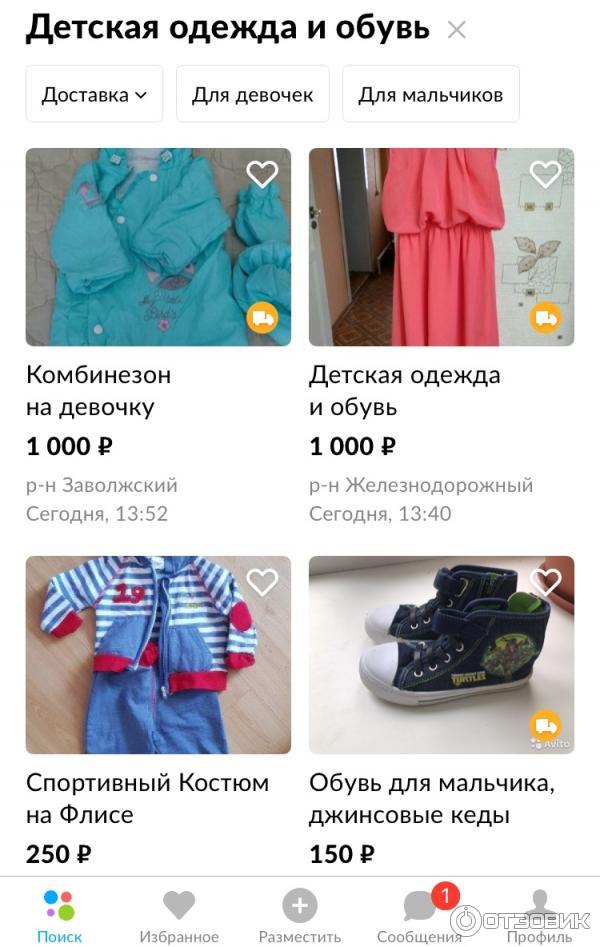This screenshot has height=947, width=600.
Task: View the Спортивный Костюм на Флисе listing
Action: 158,655
